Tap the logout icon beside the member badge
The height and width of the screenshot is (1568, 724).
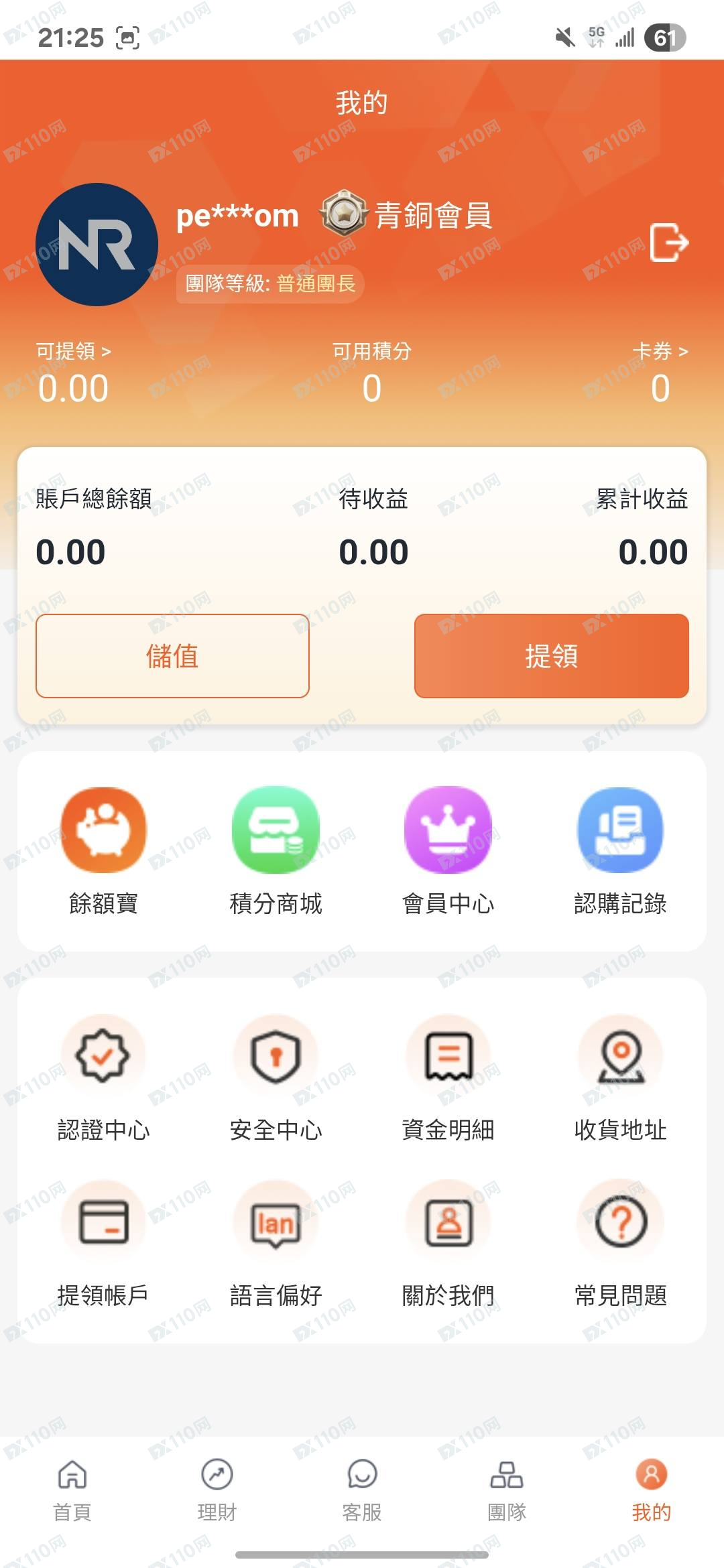(x=669, y=243)
